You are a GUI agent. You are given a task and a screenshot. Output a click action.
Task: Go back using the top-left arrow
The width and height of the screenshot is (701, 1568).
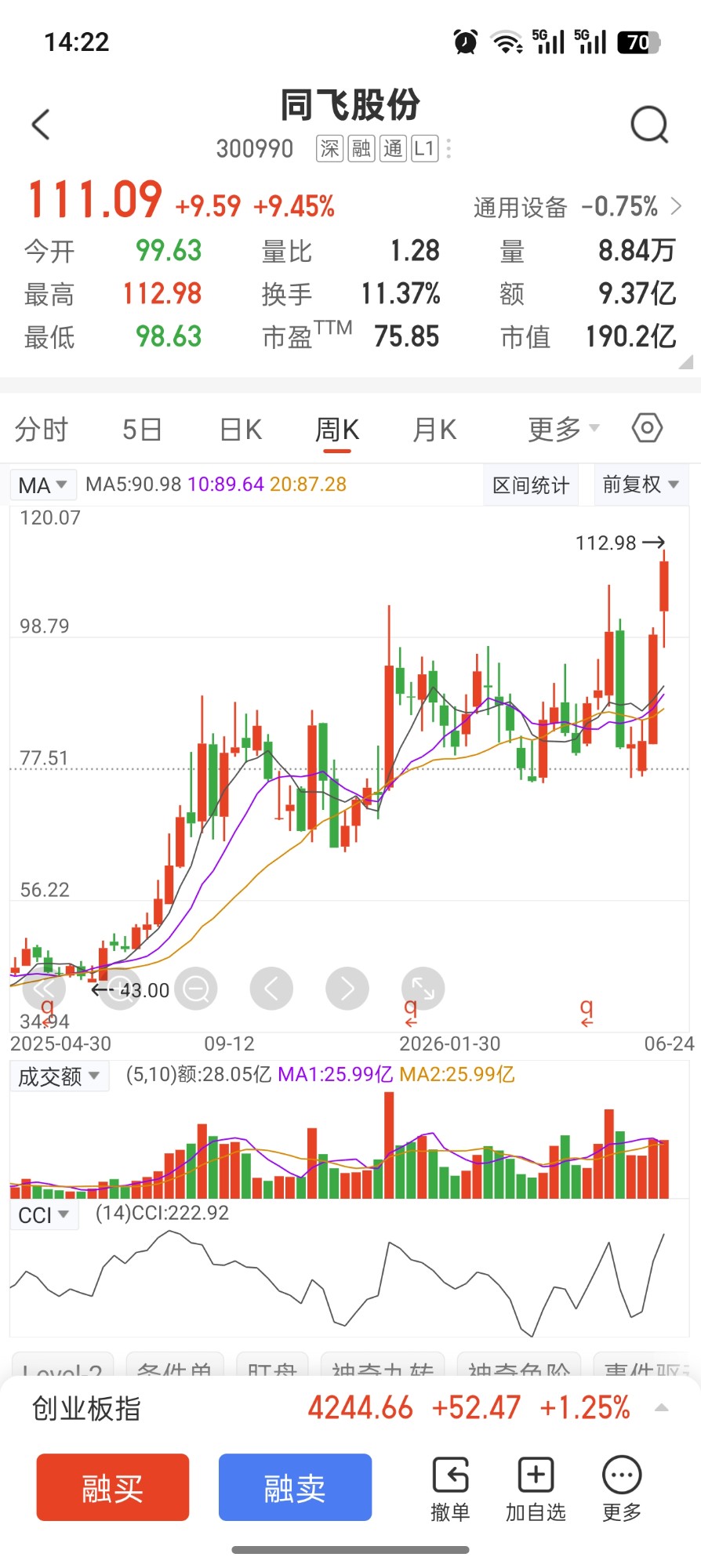tap(41, 125)
